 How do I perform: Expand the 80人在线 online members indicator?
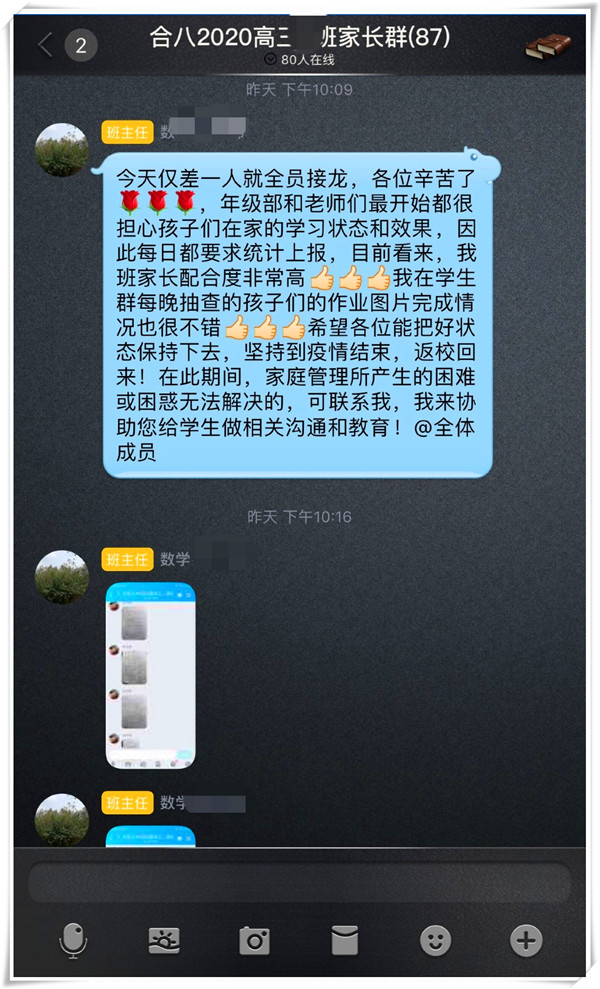coord(299,59)
